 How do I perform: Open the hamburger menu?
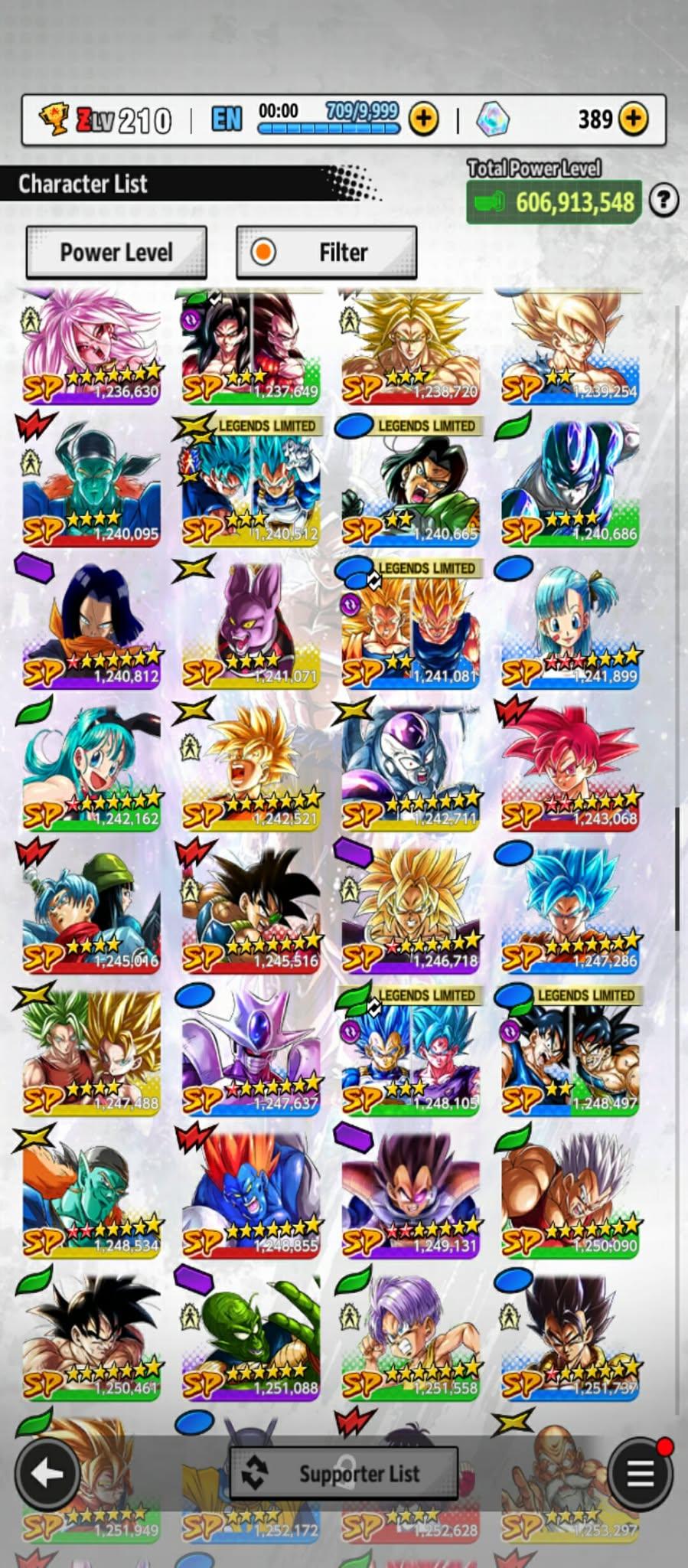pos(641,1472)
